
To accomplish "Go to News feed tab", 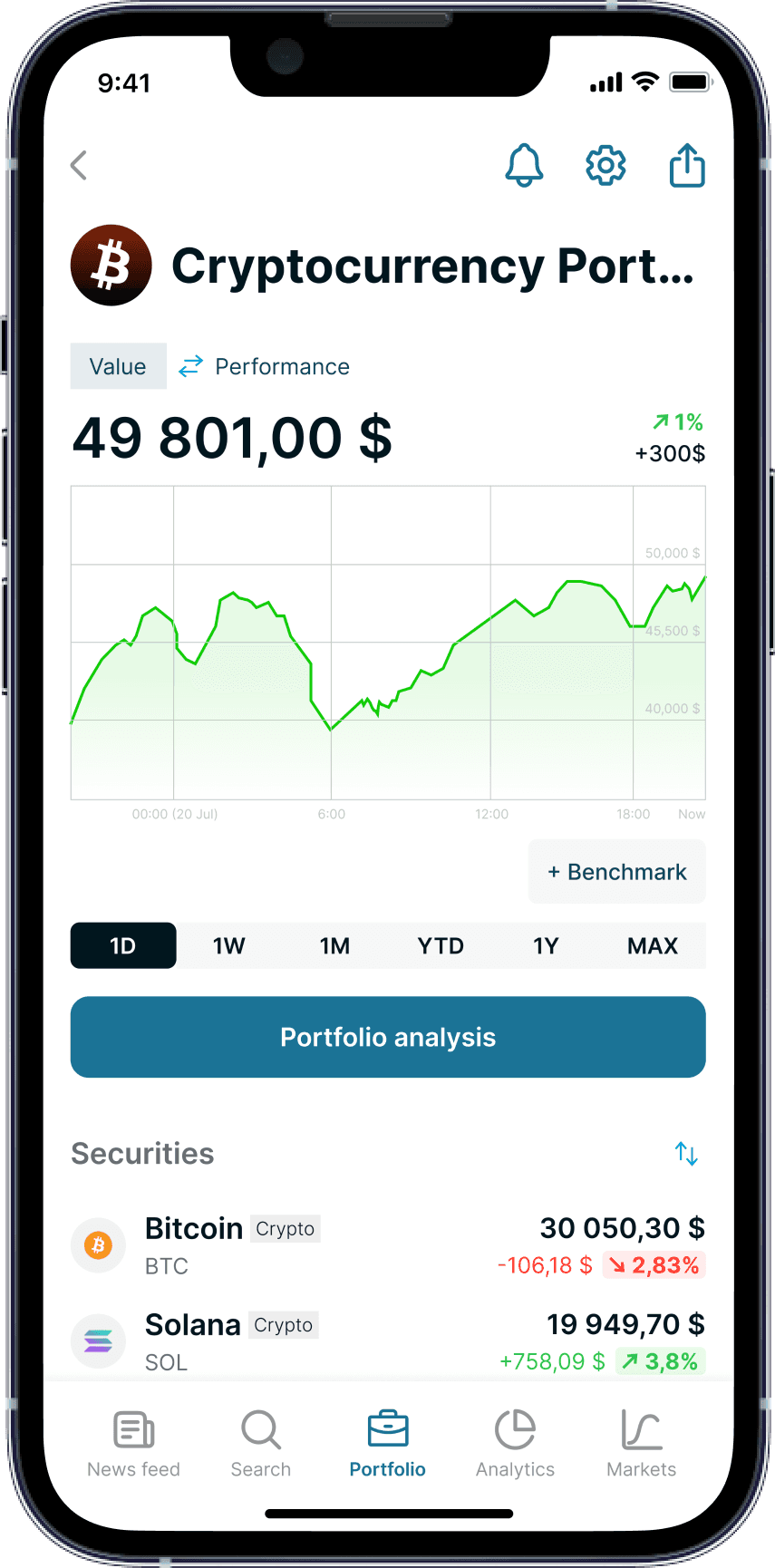I will pyautogui.click(x=133, y=1445).
